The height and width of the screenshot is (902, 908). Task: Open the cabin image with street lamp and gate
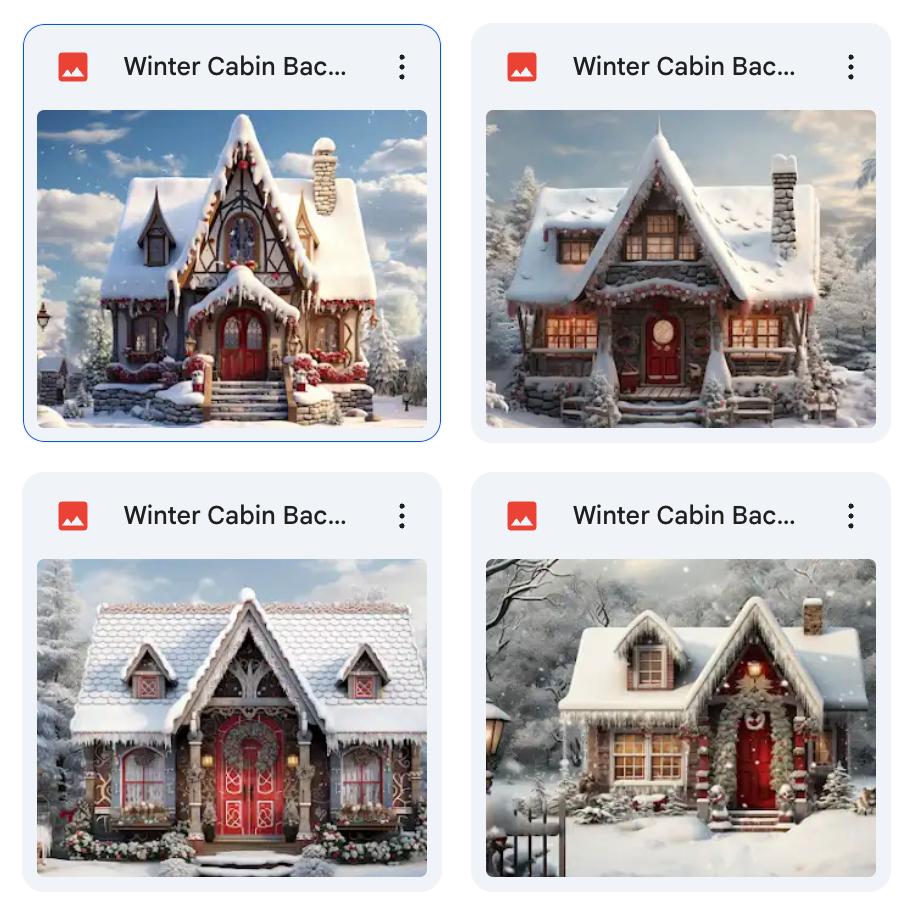680,717
